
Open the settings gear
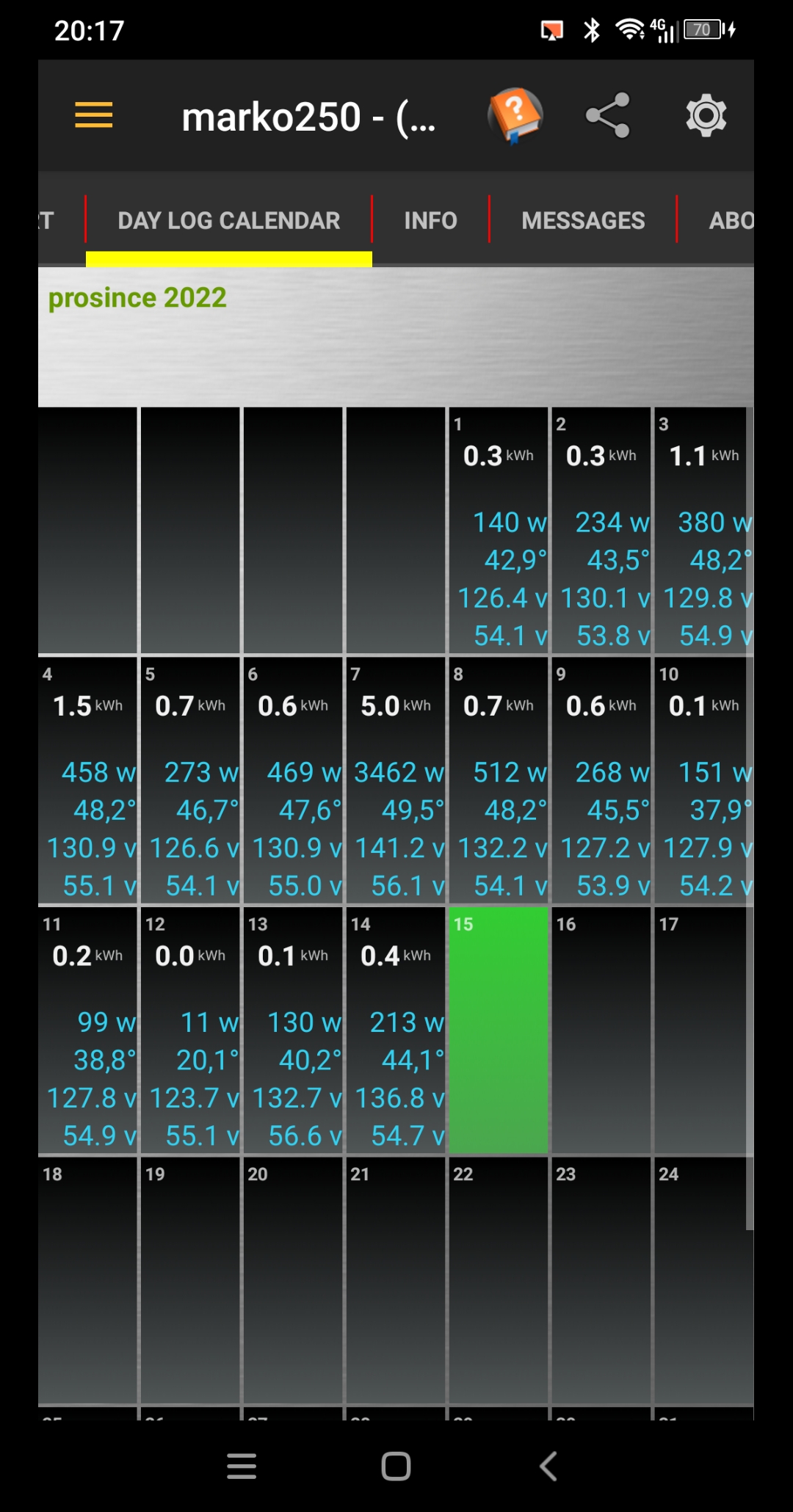pyautogui.click(x=706, y=115)
